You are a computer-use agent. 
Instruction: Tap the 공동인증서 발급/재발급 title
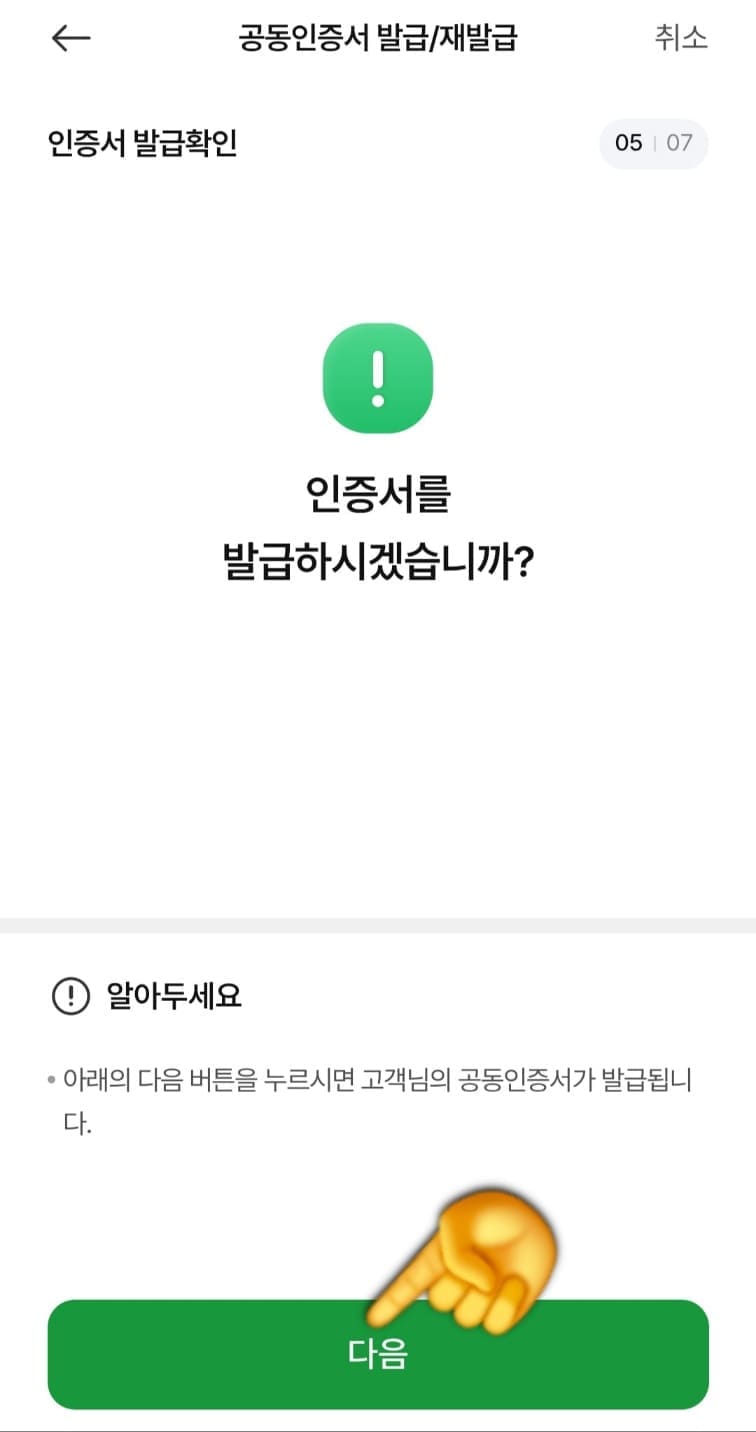(378, 38)
